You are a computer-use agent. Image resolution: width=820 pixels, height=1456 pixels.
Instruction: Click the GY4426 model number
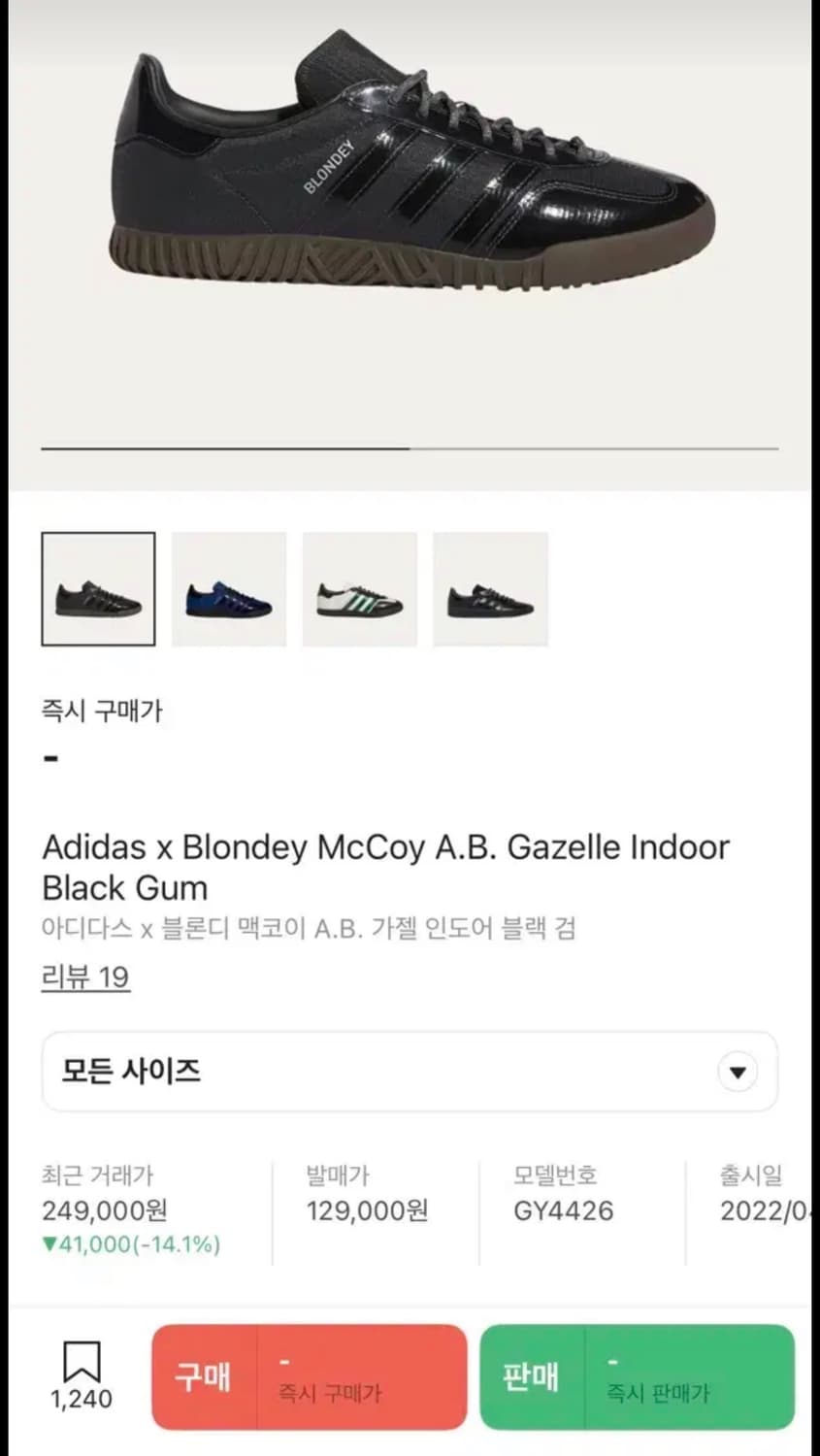pos(563,1210)
